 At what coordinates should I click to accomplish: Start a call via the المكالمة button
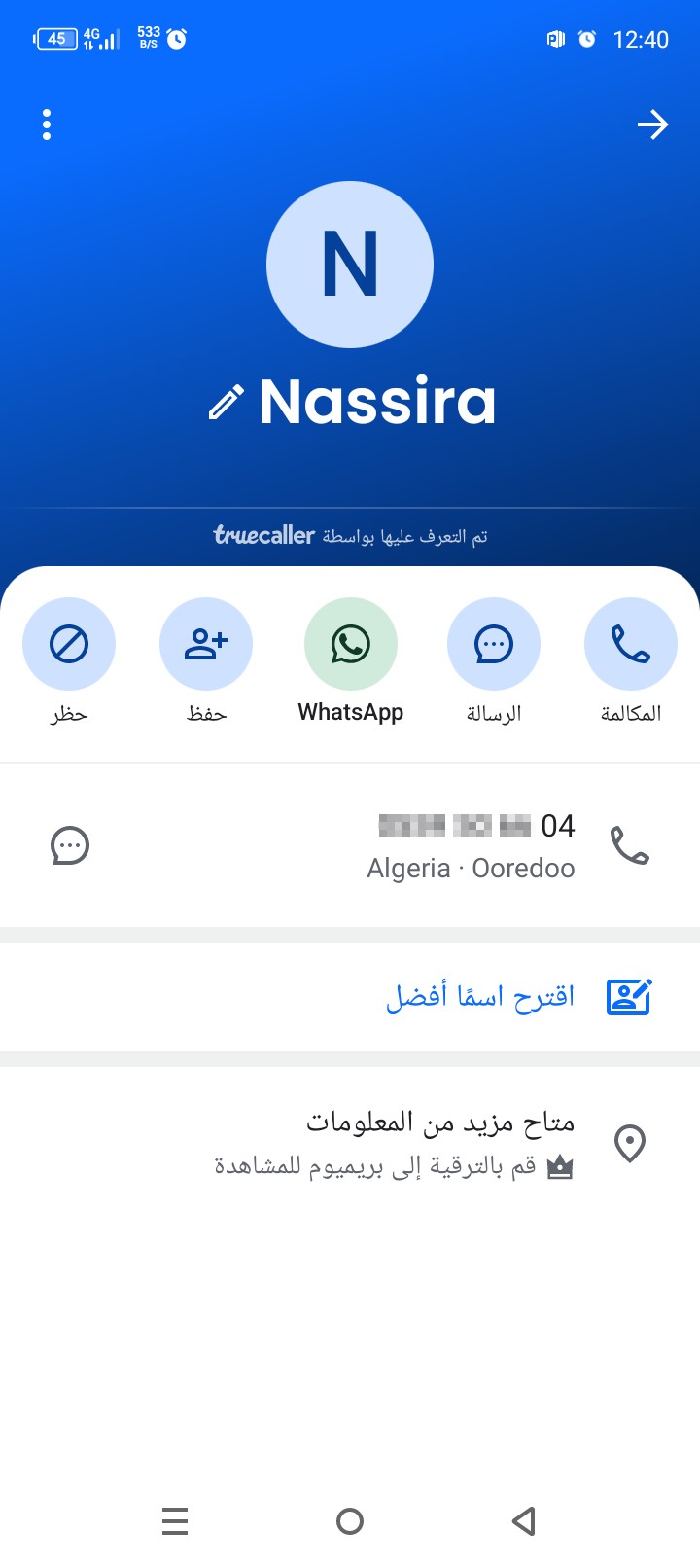click(x=631, y=644)
